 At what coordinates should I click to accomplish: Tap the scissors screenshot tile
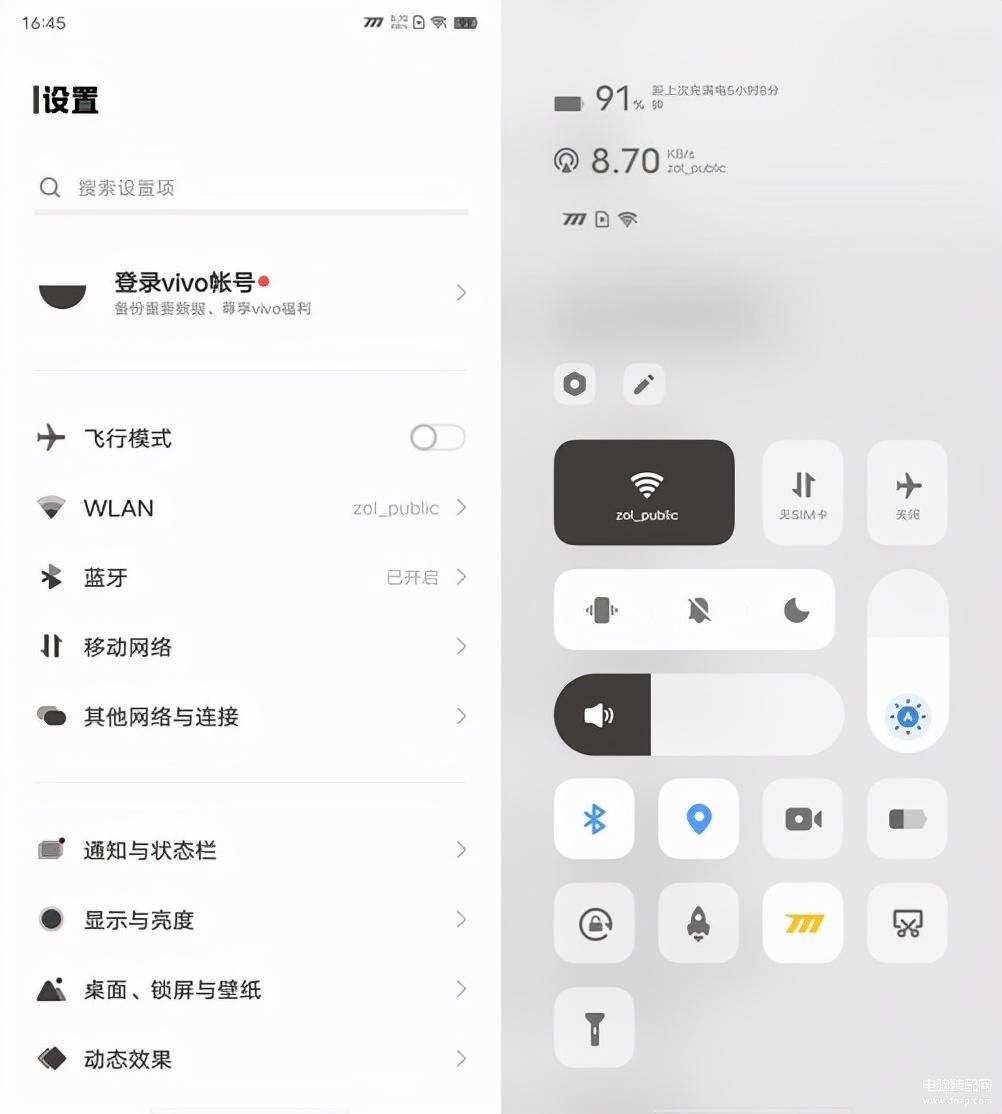coord(907,923)
